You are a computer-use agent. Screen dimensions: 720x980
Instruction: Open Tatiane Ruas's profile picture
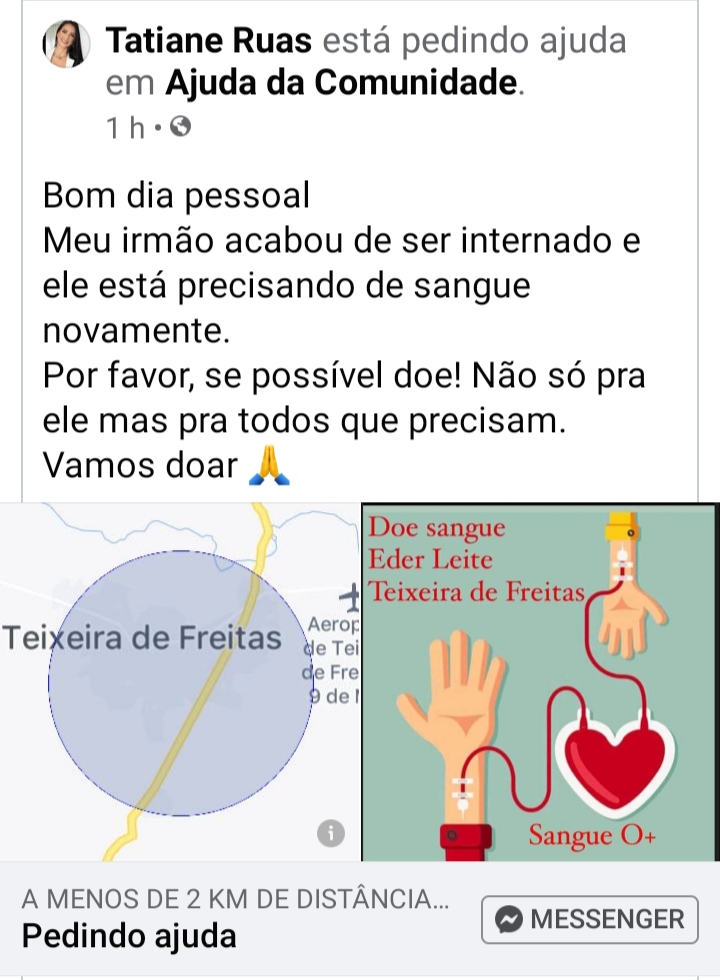67,46
